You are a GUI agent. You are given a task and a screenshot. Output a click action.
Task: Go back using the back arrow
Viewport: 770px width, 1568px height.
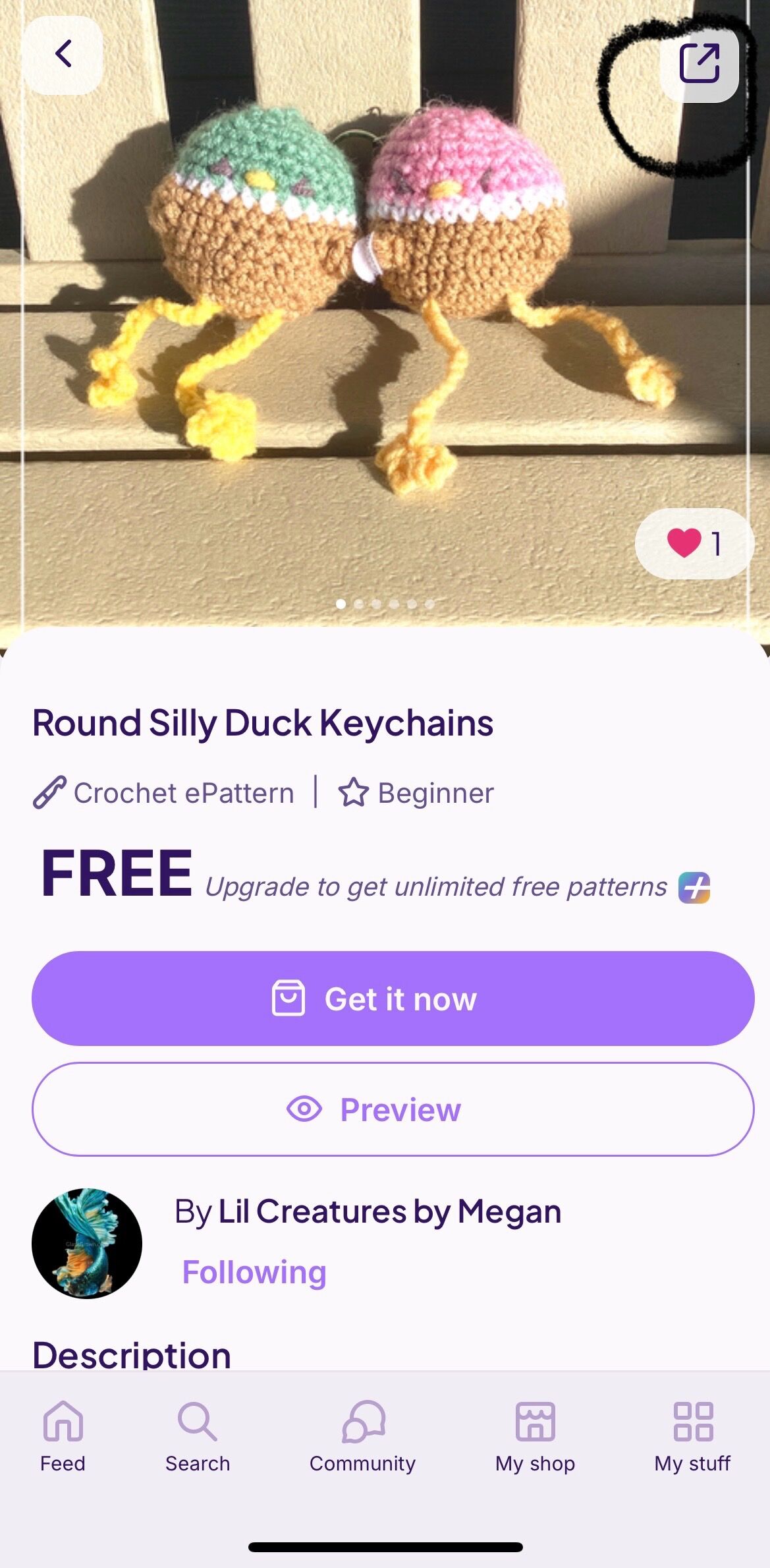point(63,55)
